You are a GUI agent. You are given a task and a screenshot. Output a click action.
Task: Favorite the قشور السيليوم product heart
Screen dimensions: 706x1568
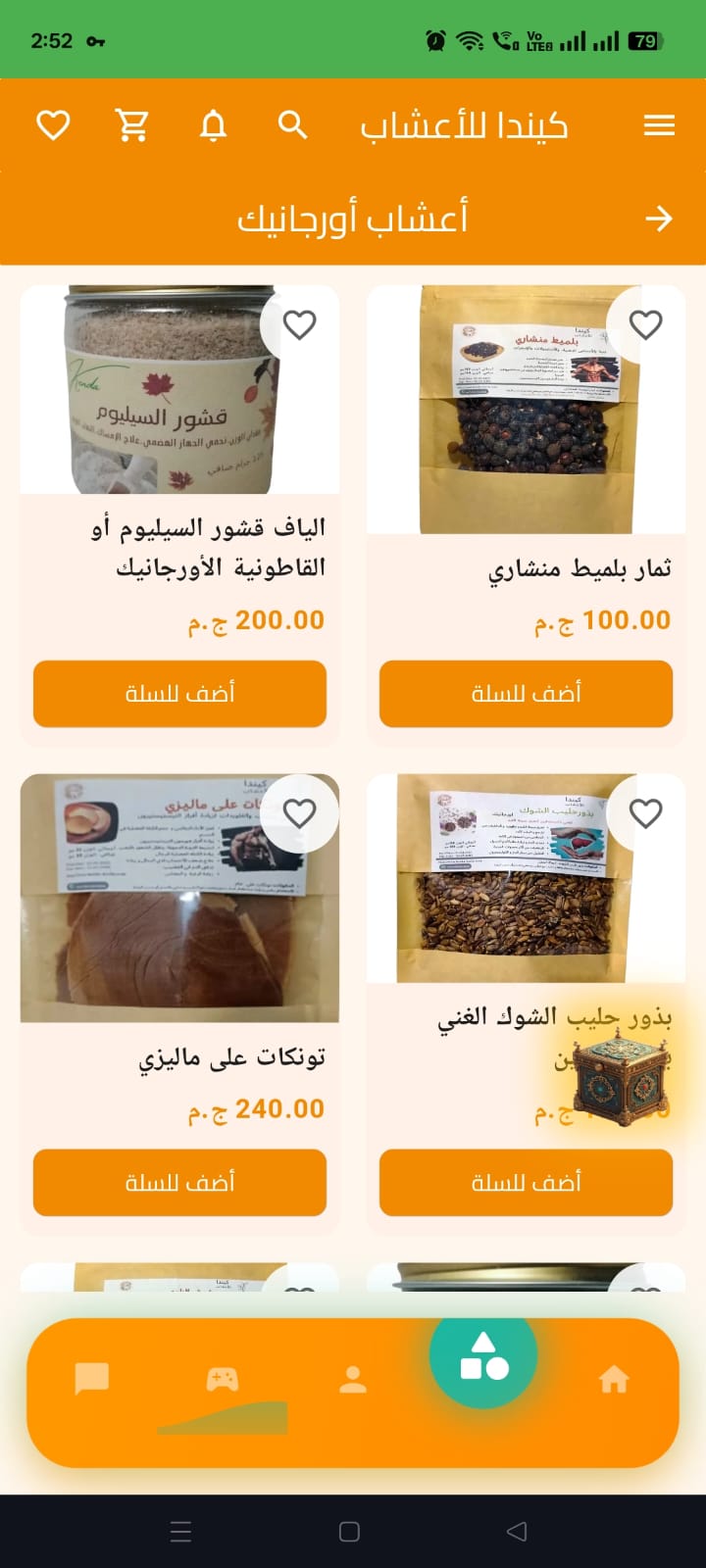tap(299, 324)
